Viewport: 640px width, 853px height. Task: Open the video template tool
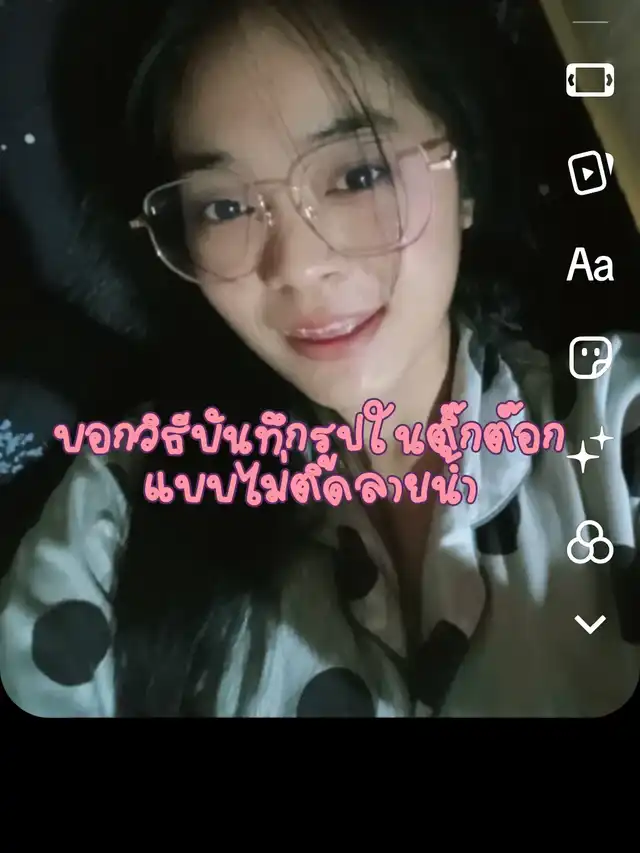tap(590, 172)
